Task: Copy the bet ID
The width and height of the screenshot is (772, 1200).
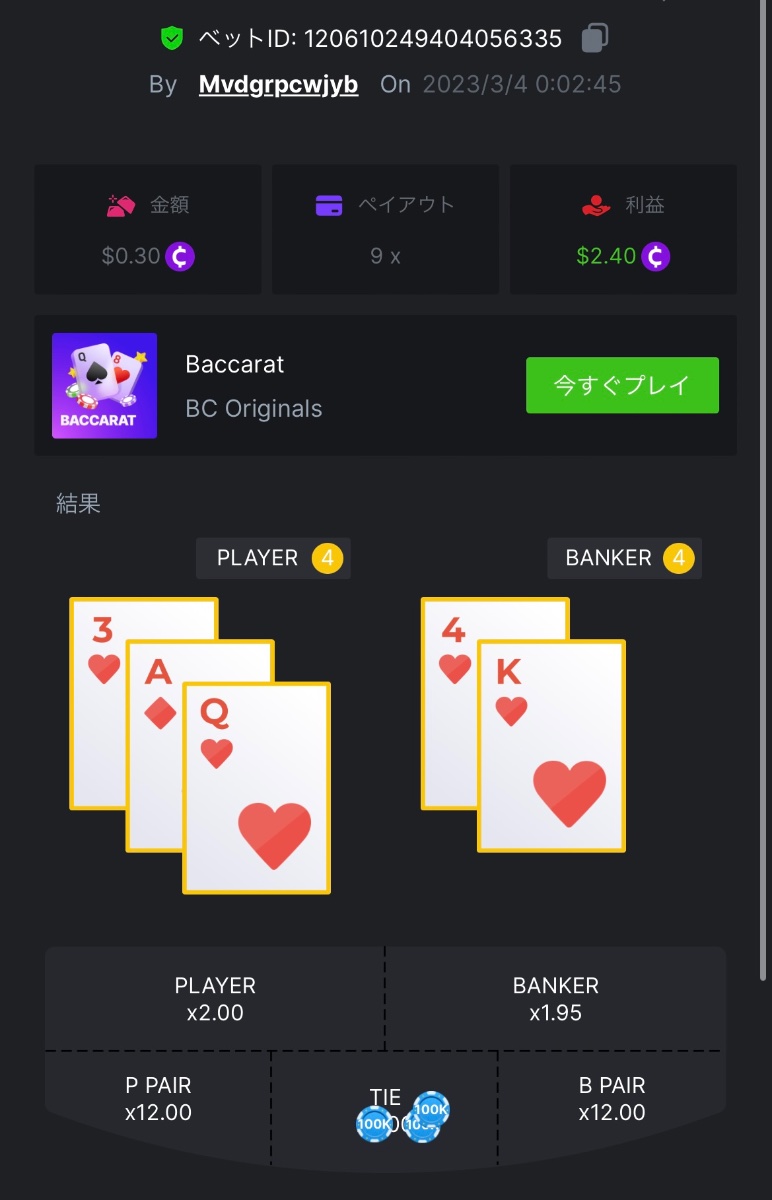Action: pos(594,39)
